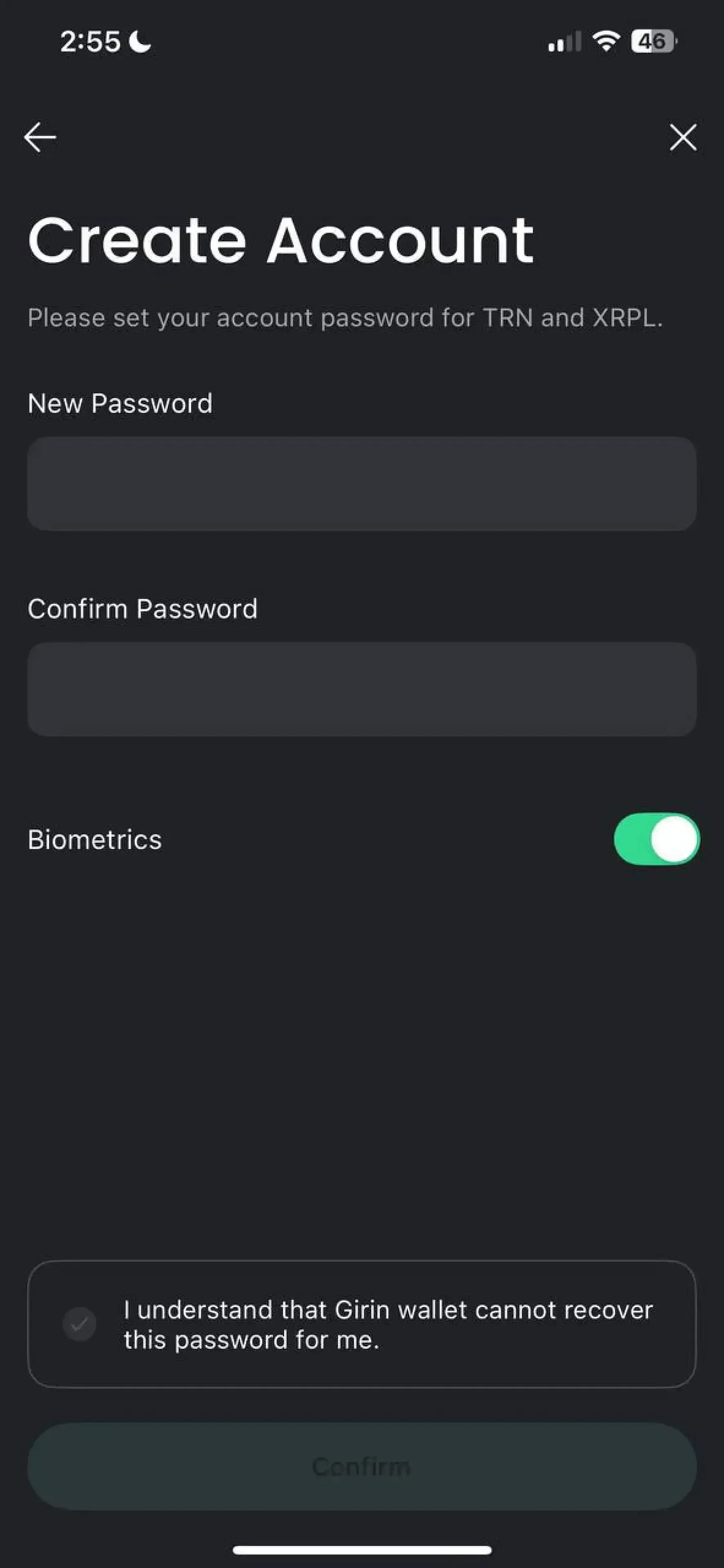Focus the New Password field
This screenshot has width=724, height=1568.
point(362,483)
